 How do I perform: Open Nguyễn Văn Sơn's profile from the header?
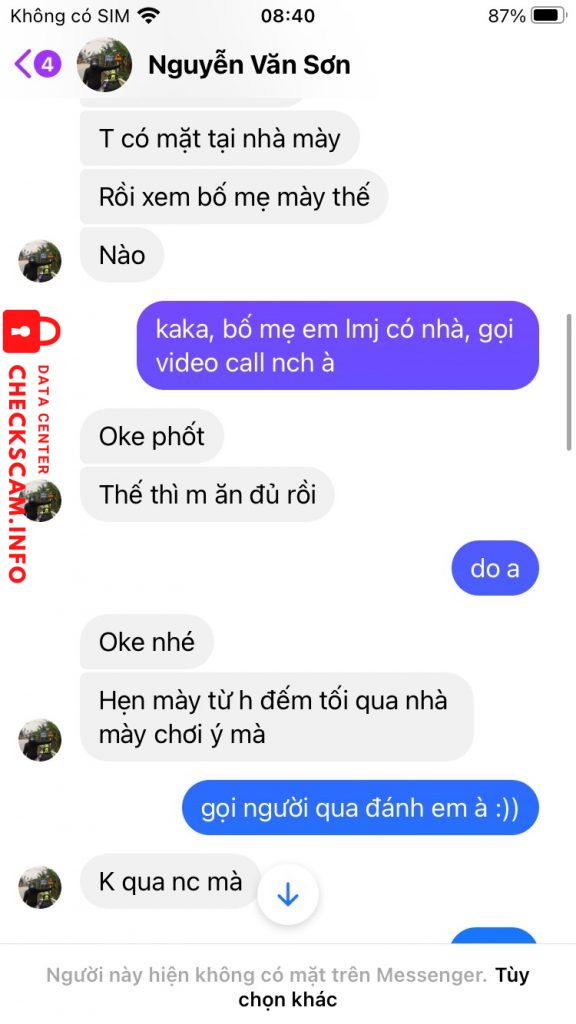(x=249, y=65)
